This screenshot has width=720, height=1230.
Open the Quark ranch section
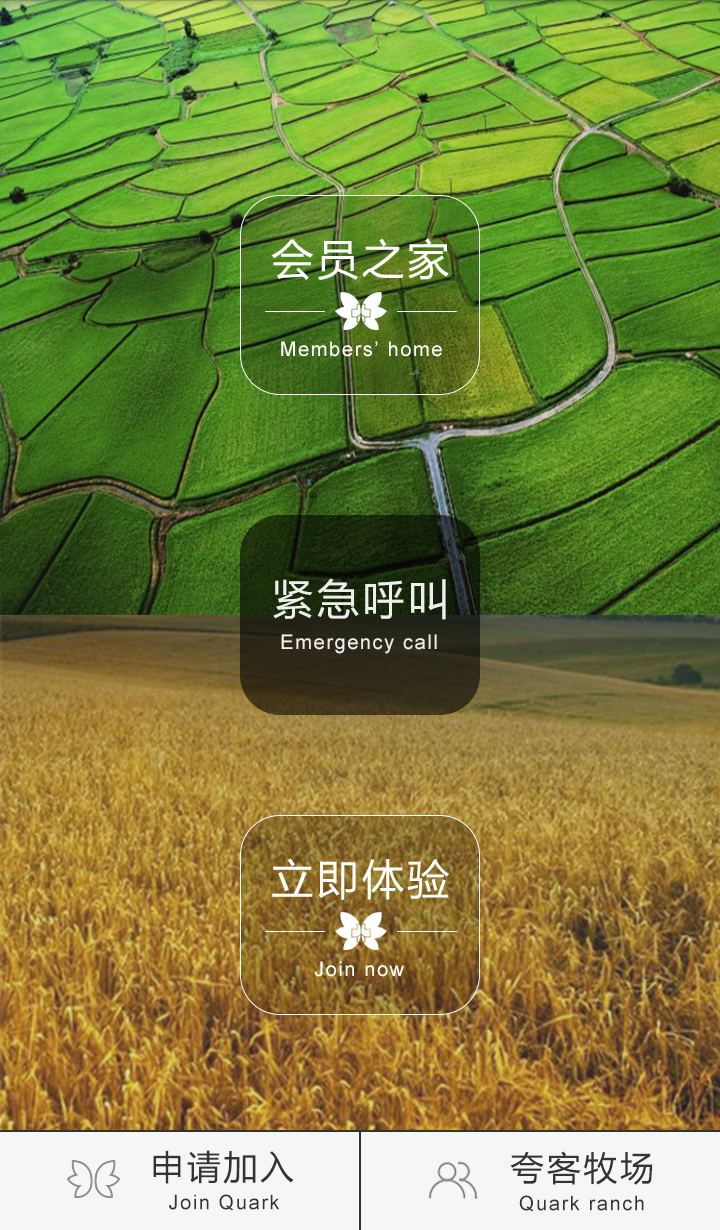point(541,1181)
